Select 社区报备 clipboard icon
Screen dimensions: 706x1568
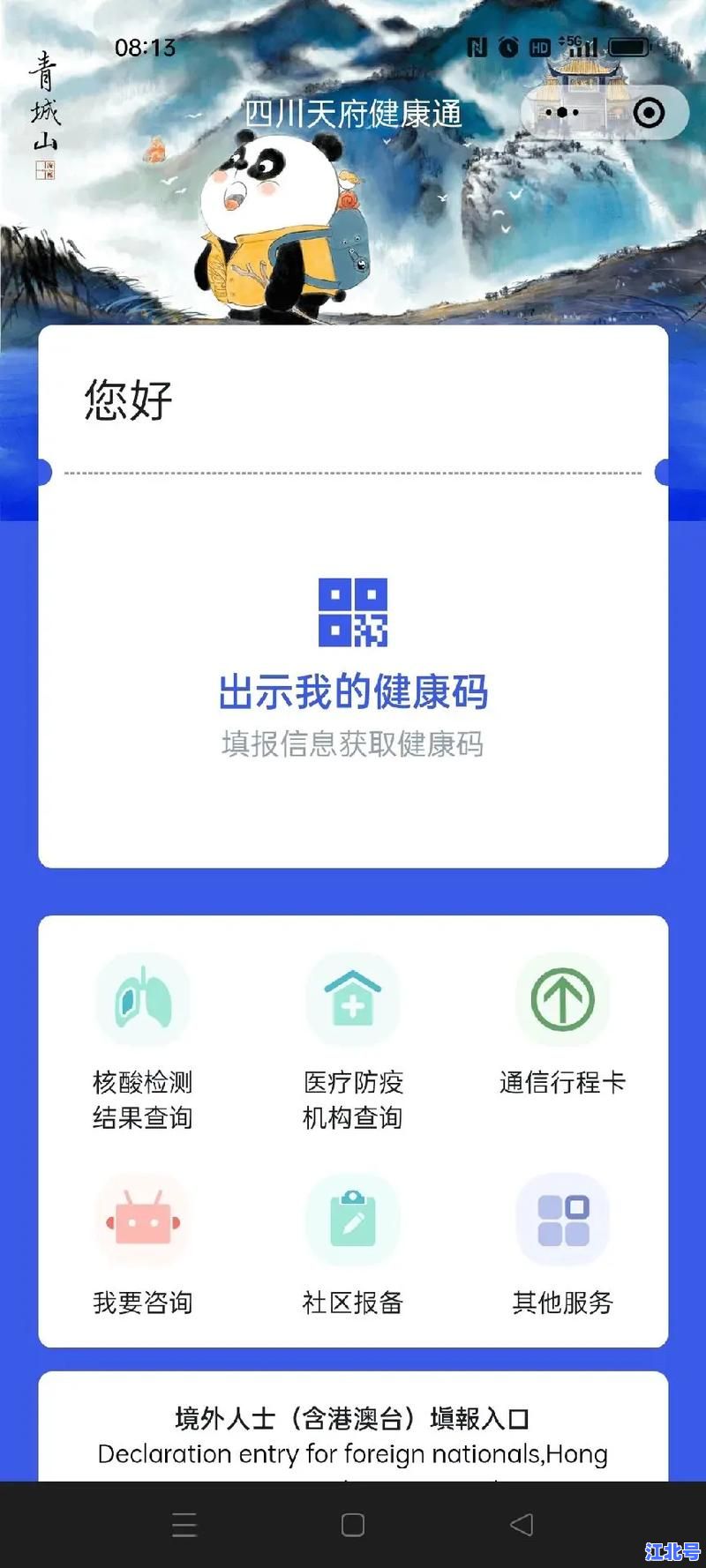click(353, 1219)
